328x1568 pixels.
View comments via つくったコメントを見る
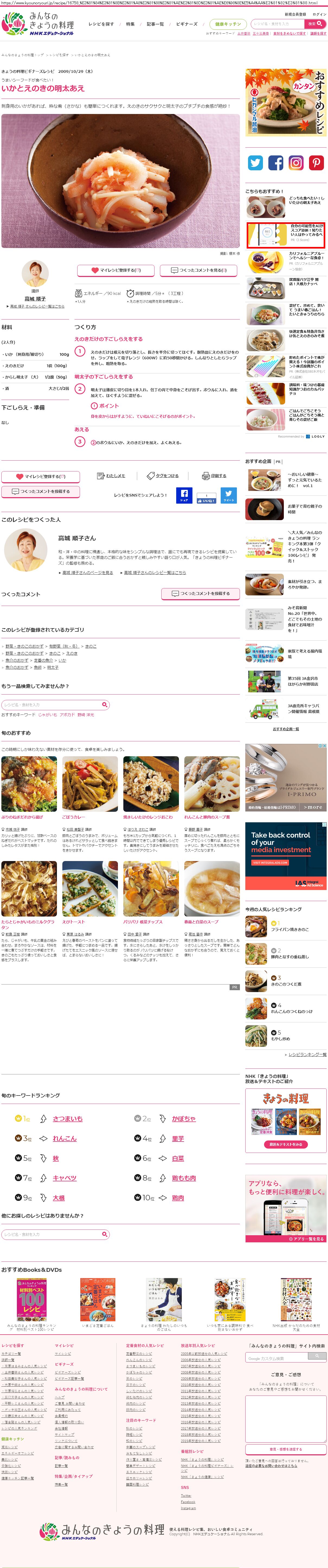click(198, 270)
